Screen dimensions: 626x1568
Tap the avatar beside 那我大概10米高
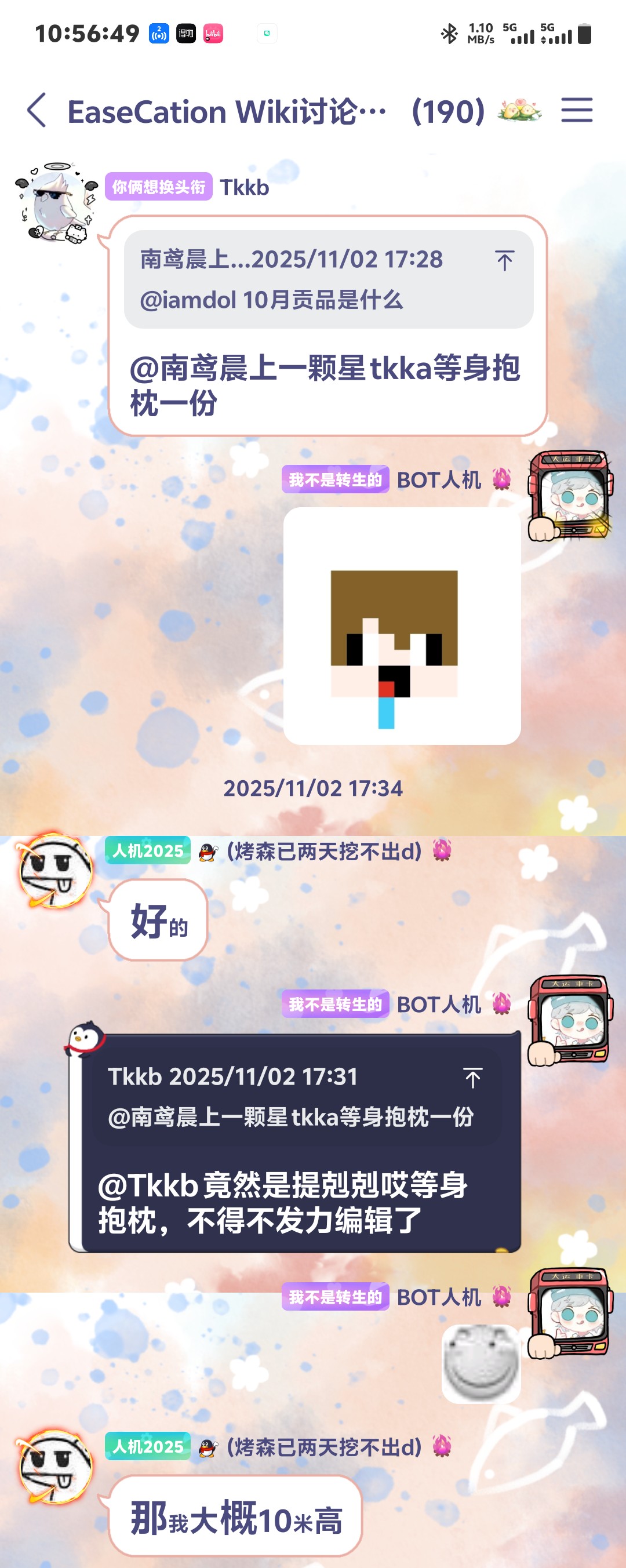pos(55,1466)
